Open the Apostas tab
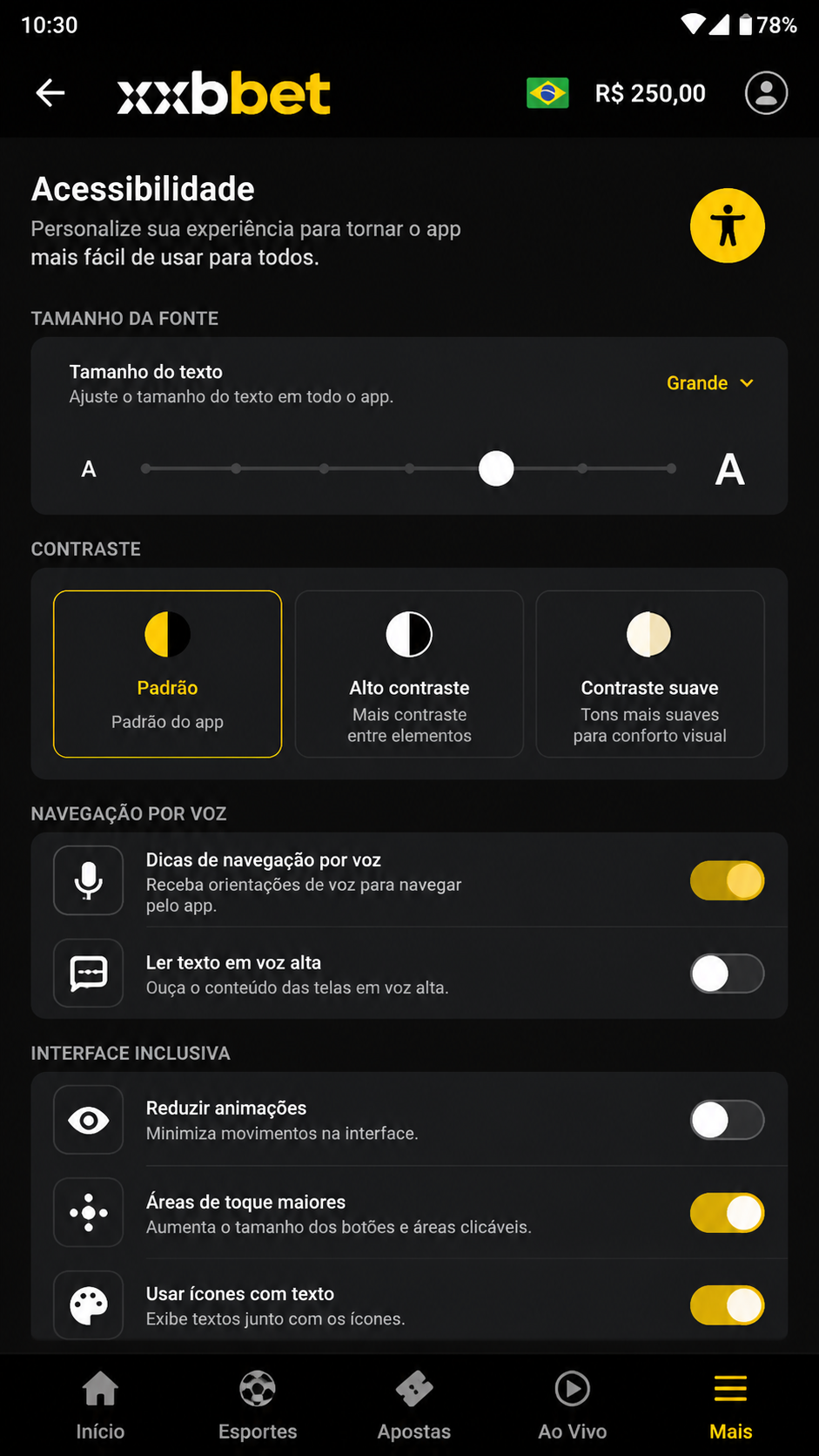 click(x=414, y=1405)
